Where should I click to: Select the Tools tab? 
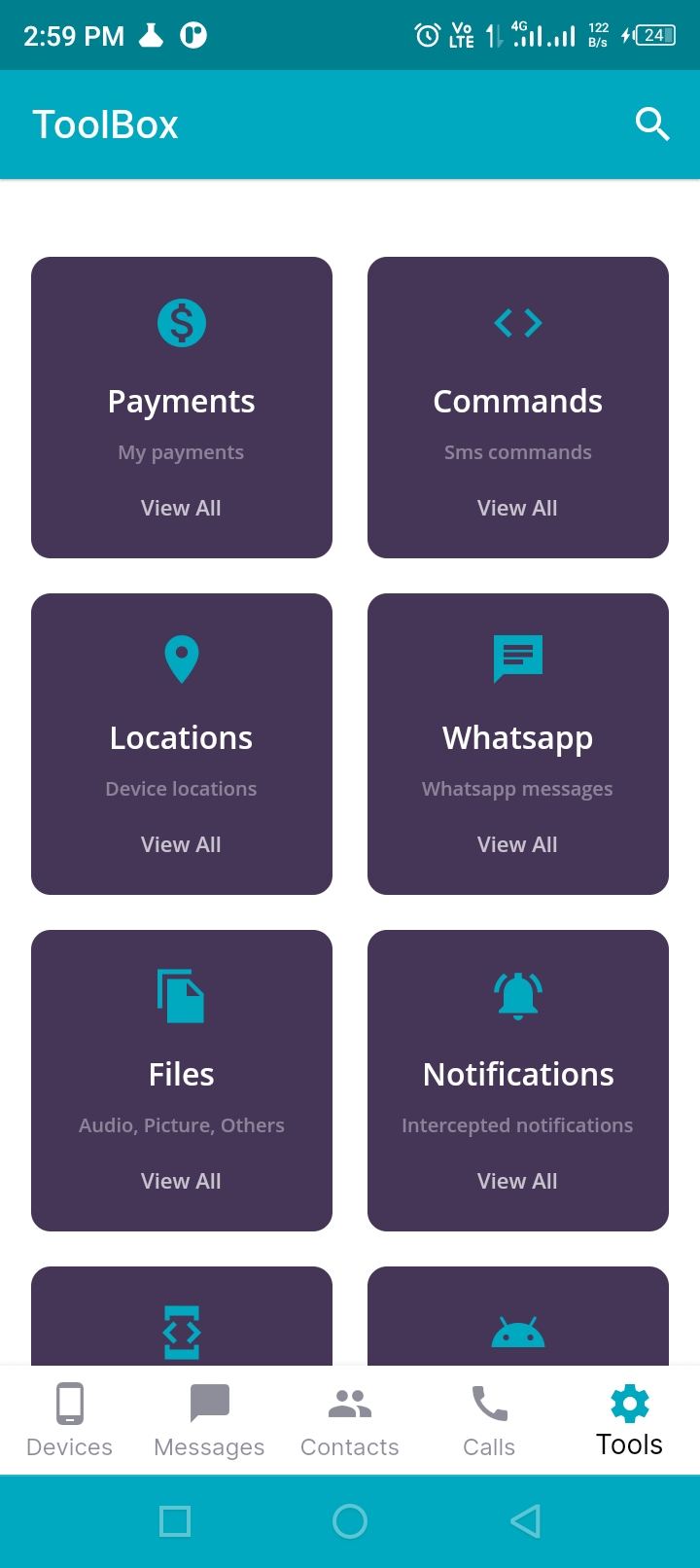pos(629,1420)
